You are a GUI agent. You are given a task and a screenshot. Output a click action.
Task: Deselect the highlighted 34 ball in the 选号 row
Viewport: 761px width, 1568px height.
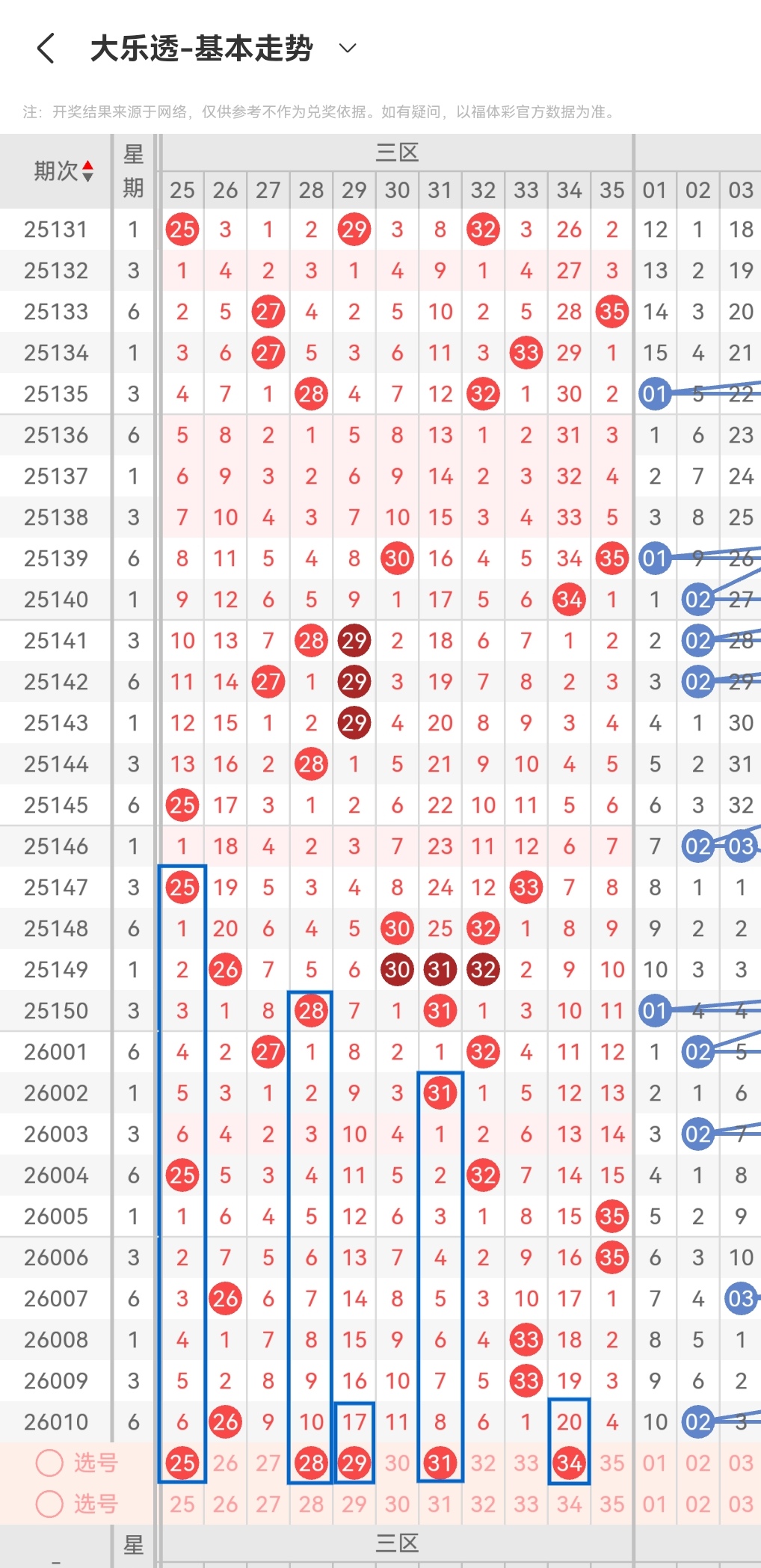569,1463
